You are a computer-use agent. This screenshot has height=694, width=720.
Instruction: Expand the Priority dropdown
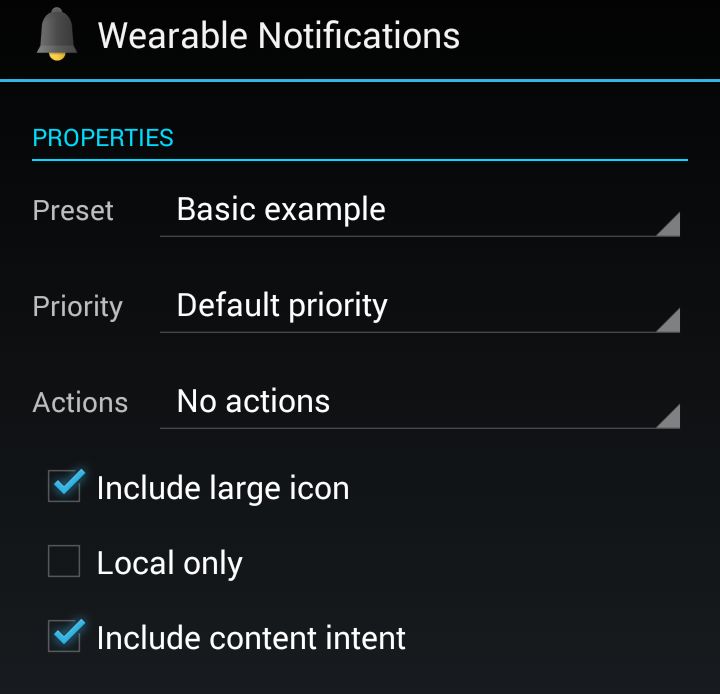tap(420, 307)
